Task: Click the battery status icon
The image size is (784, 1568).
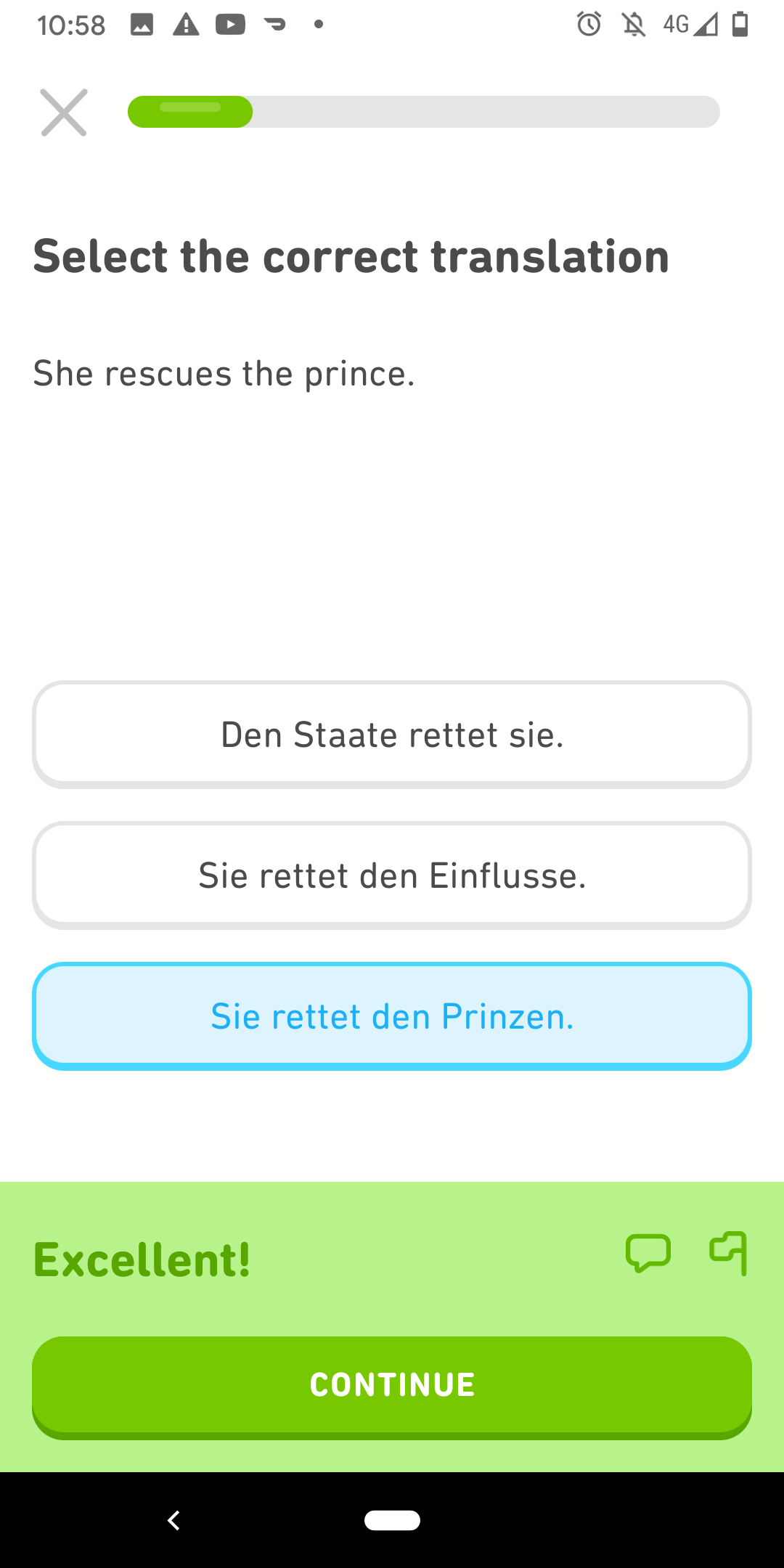Action: (740, 24)
